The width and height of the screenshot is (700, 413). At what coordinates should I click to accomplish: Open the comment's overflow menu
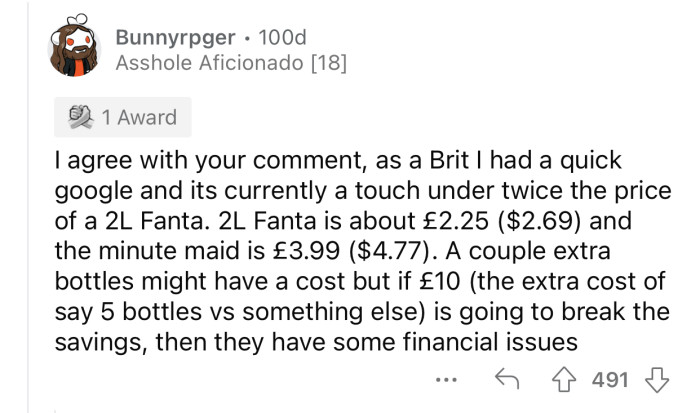click(x=449, y=380)
